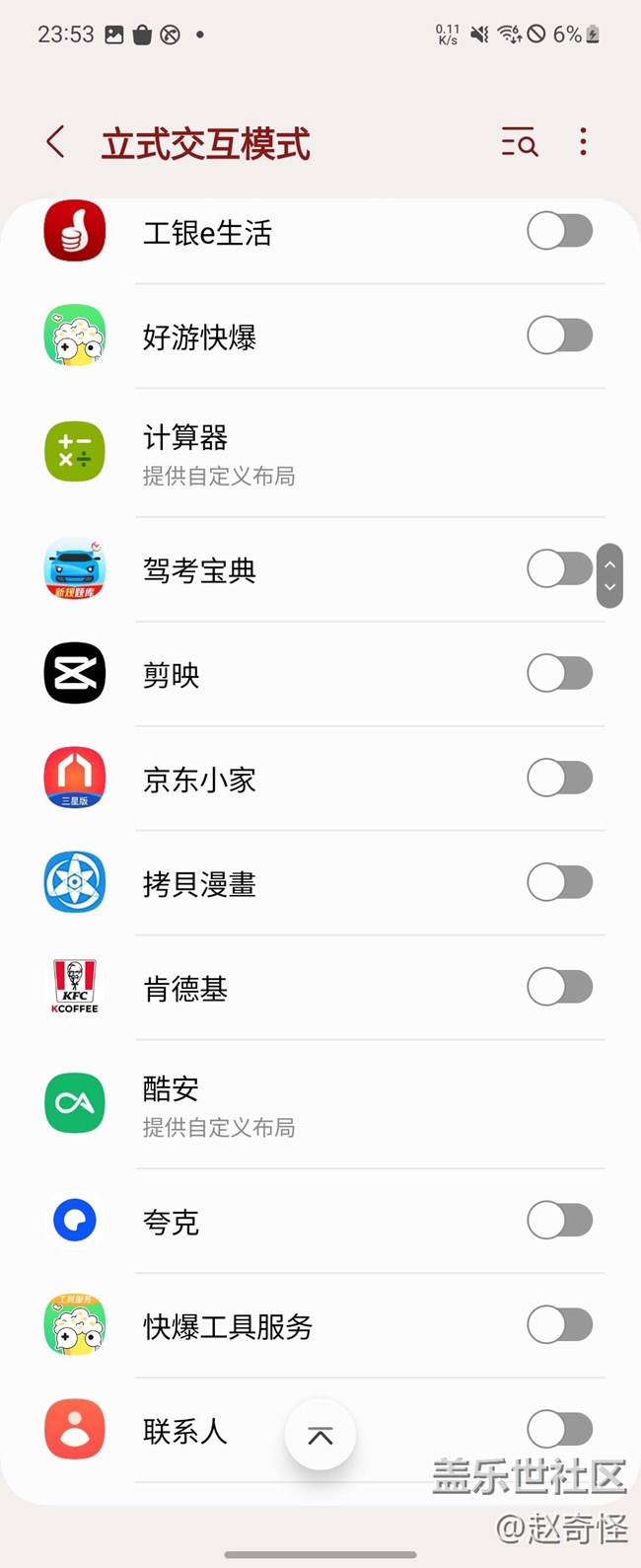Enable the toggle for 工银e生活
This screenshot has width=641, height=1568.
pos(559,232)
